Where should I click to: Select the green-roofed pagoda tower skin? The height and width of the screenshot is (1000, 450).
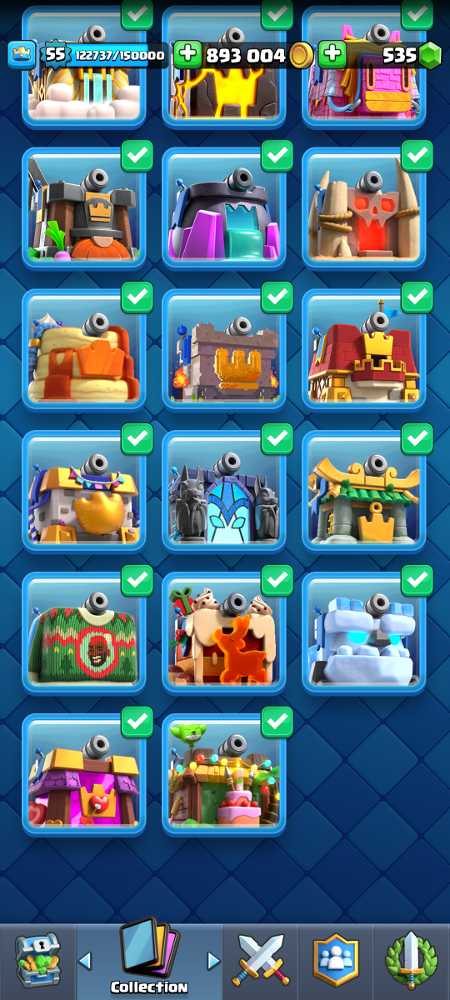(364, 492)
